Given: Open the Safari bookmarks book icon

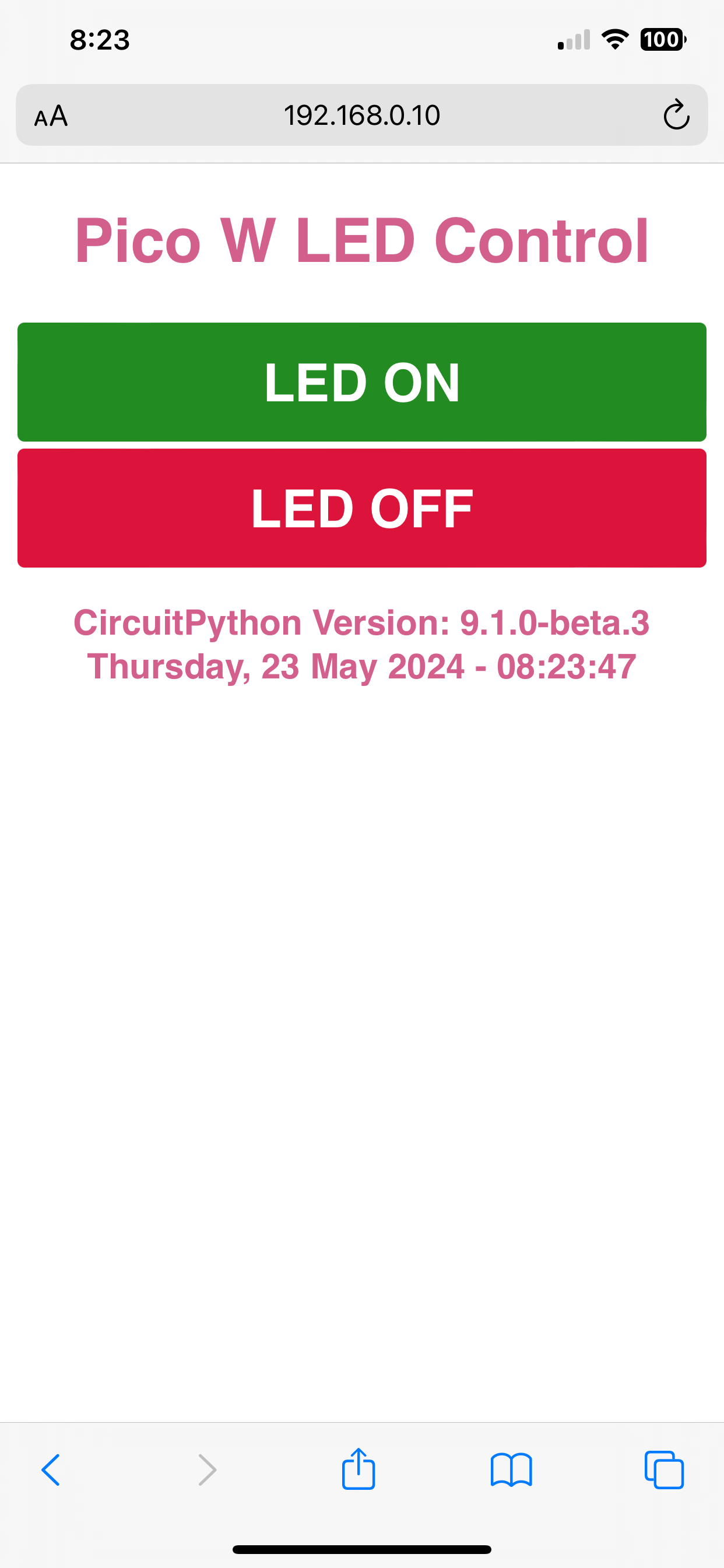Looking at the screenshot, I should click(511, 1470).
